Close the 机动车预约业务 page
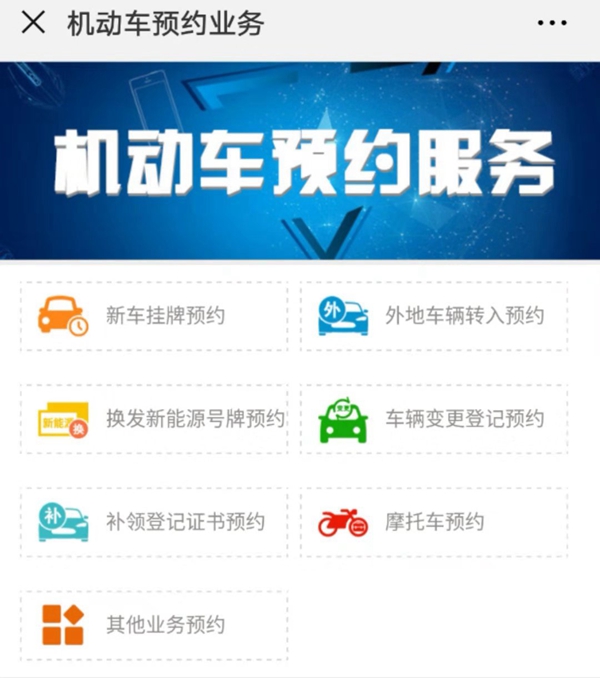The width and height of the screenshot is (600, 678). click(x=33, y=23)
